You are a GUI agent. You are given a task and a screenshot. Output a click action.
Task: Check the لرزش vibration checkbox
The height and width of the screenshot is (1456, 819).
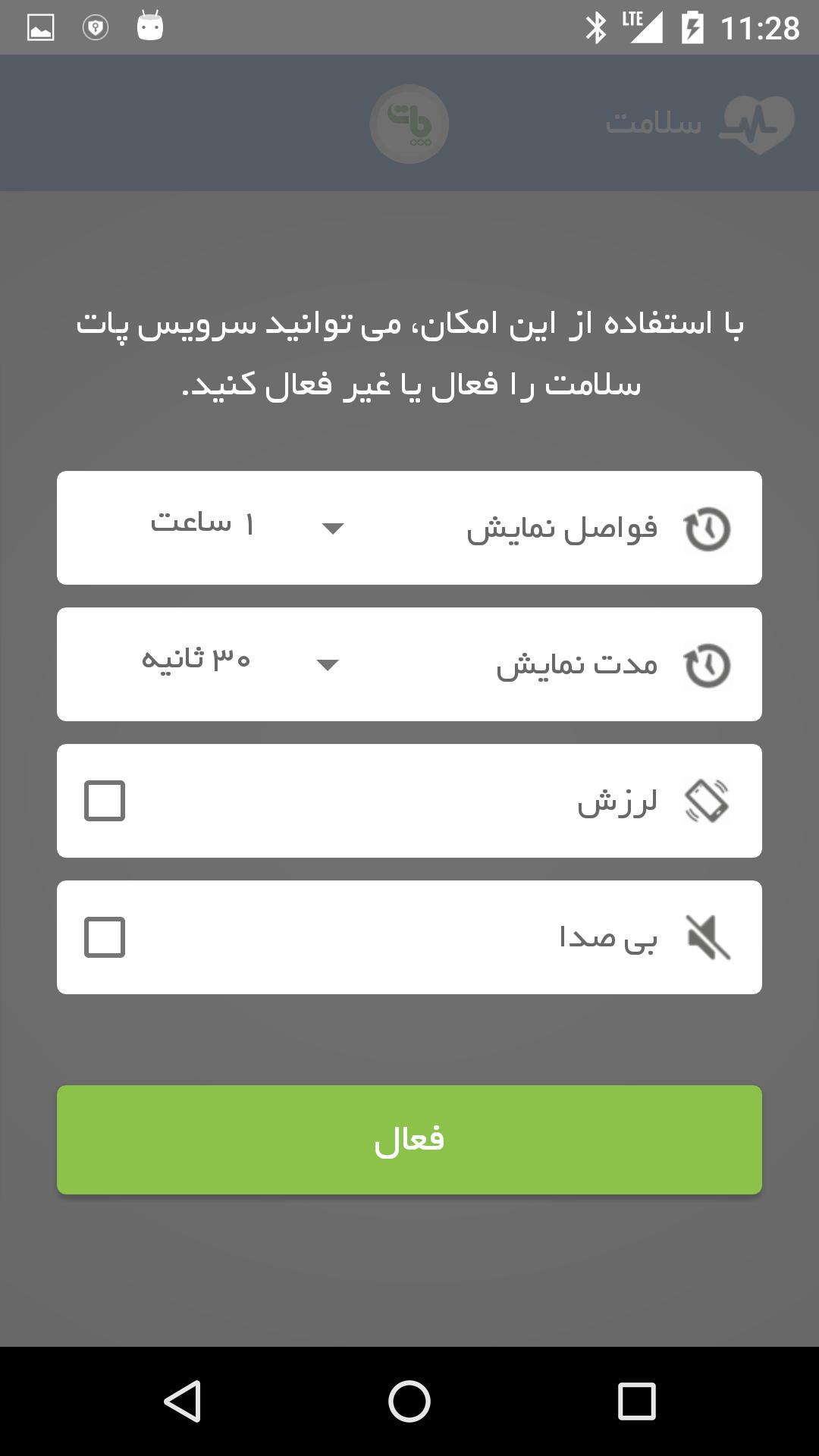[x=105, y=801]
